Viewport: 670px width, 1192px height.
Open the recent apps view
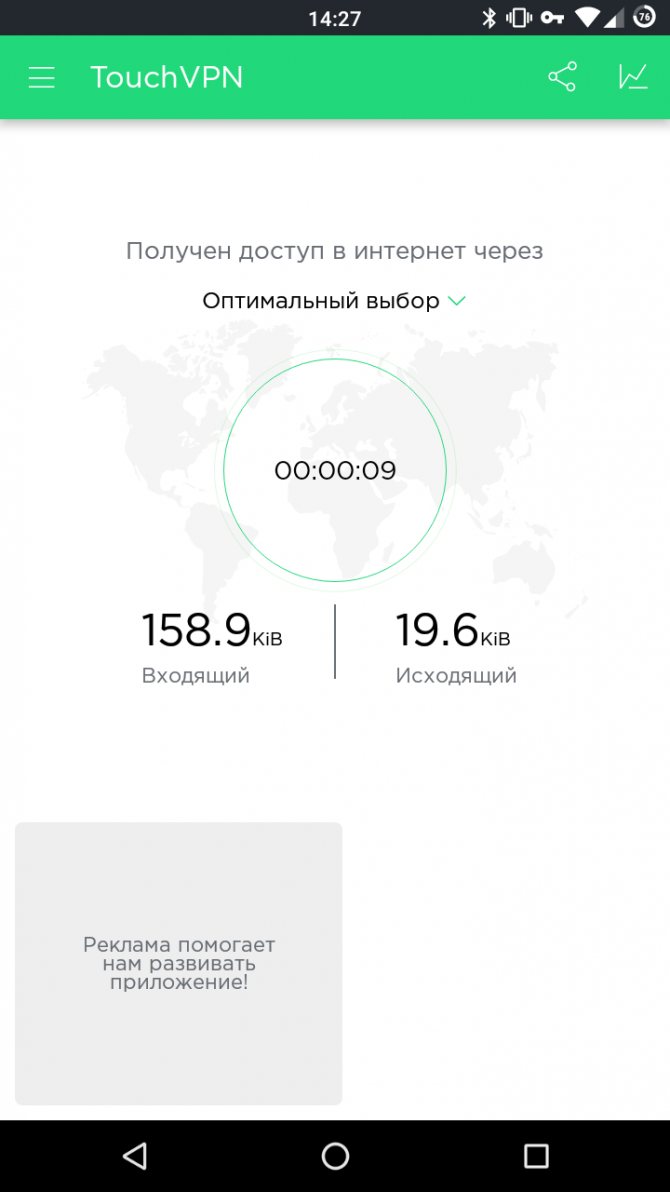point(536,1156)
